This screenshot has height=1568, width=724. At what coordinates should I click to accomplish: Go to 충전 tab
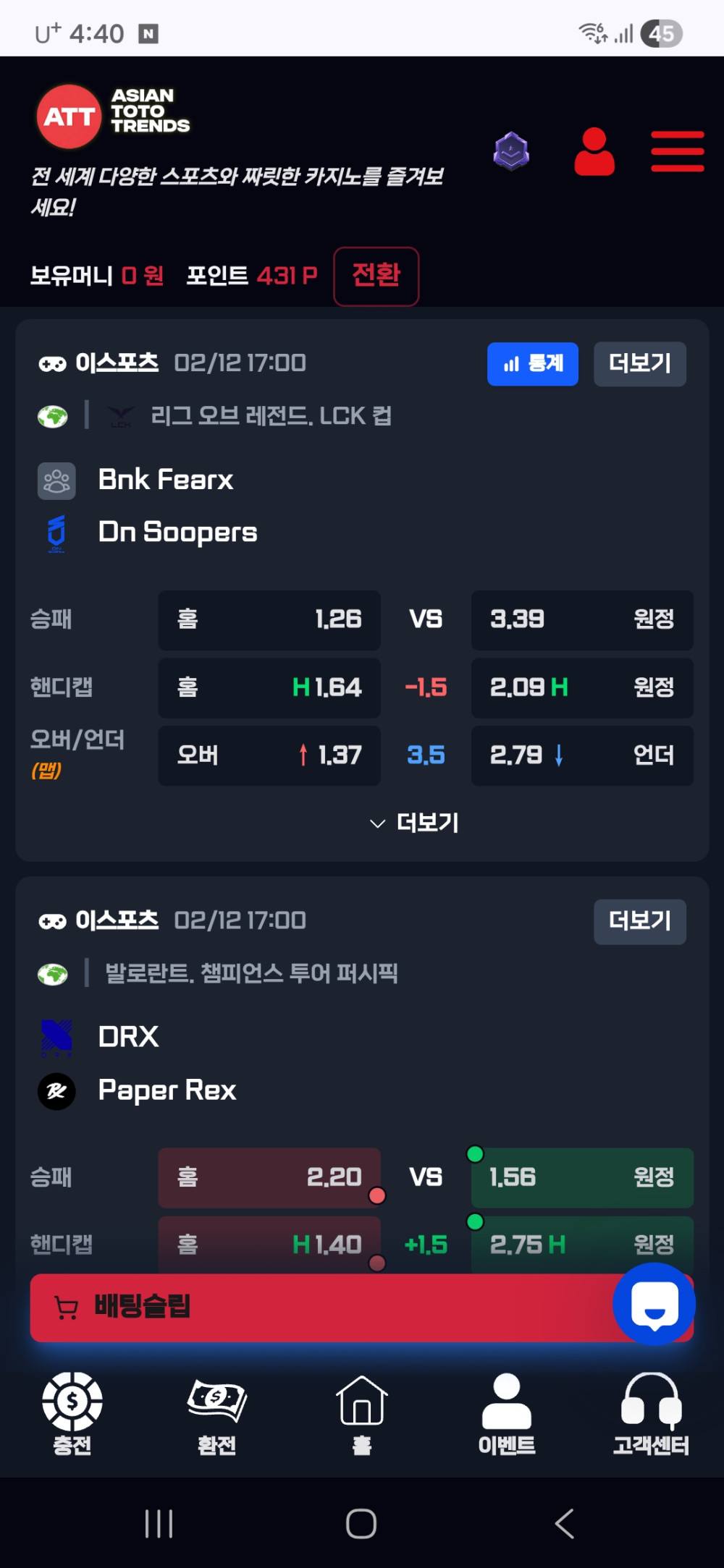(72, 1413)
